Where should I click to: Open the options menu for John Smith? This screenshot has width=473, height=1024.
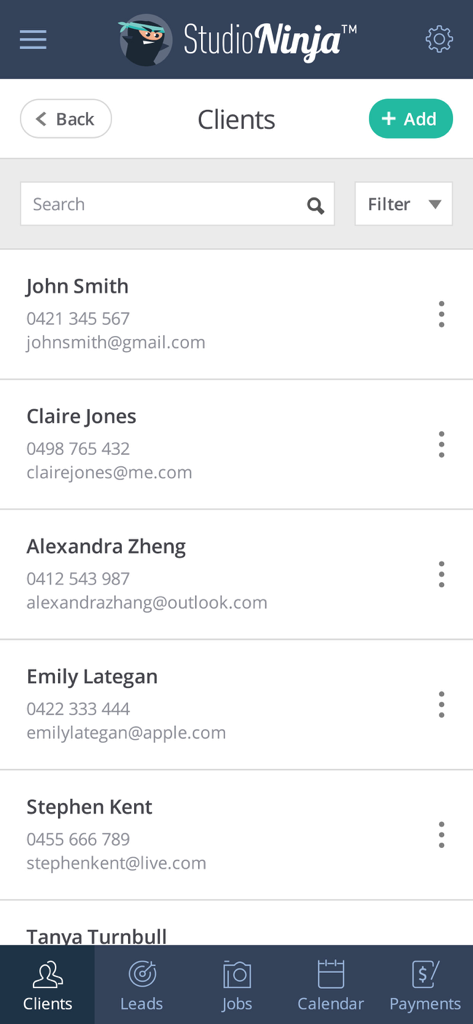442,314
